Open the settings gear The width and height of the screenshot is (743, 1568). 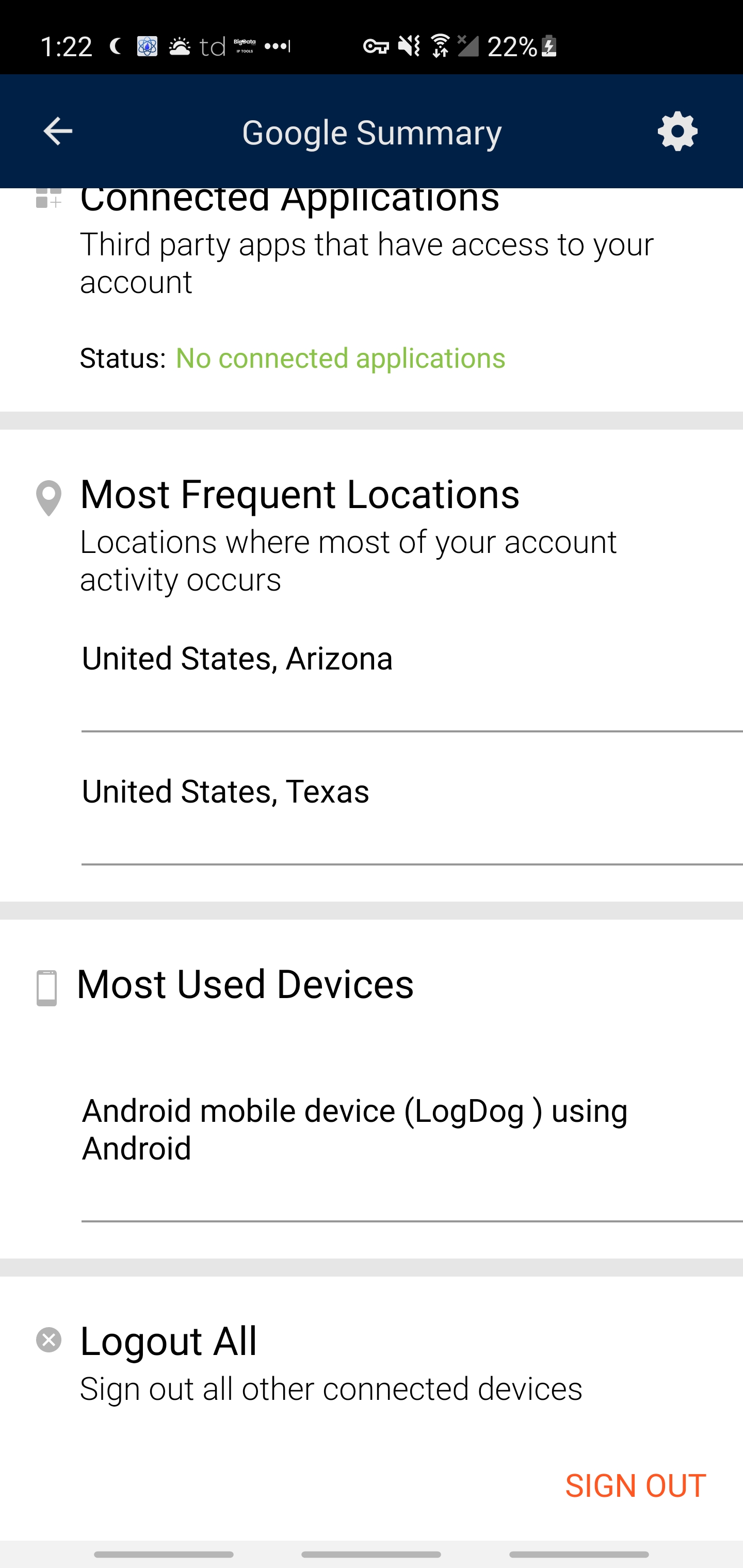(x=677, y=132)
